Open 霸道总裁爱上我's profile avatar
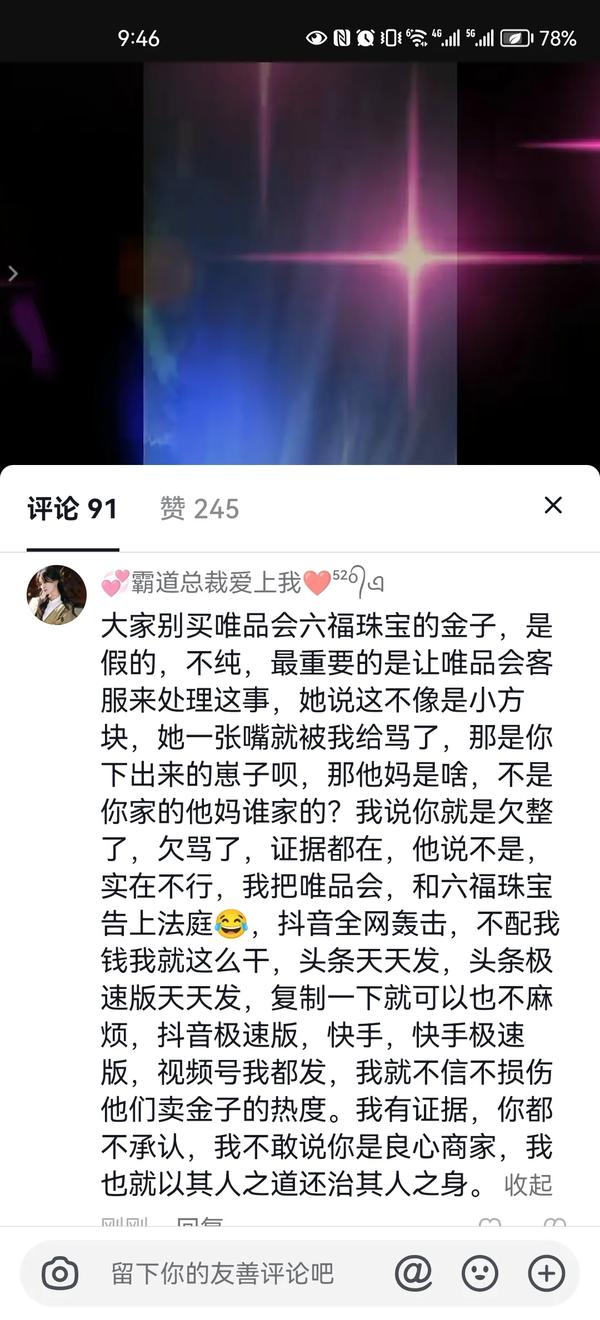 [x=56, y=595]
